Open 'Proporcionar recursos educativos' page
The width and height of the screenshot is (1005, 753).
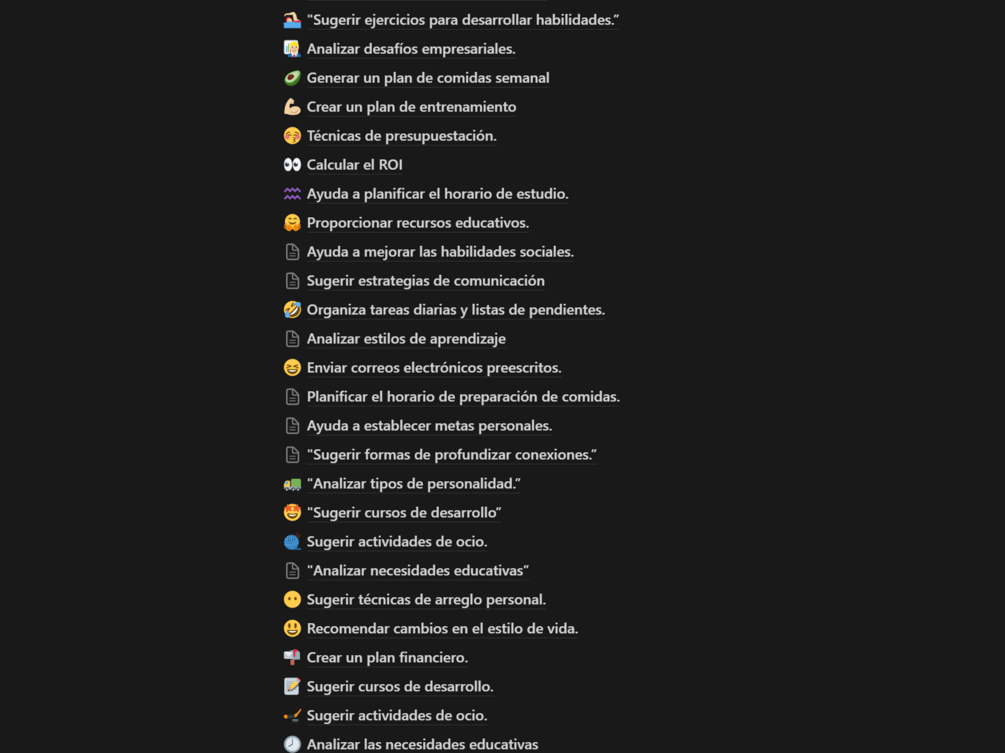tap(417, 223)
